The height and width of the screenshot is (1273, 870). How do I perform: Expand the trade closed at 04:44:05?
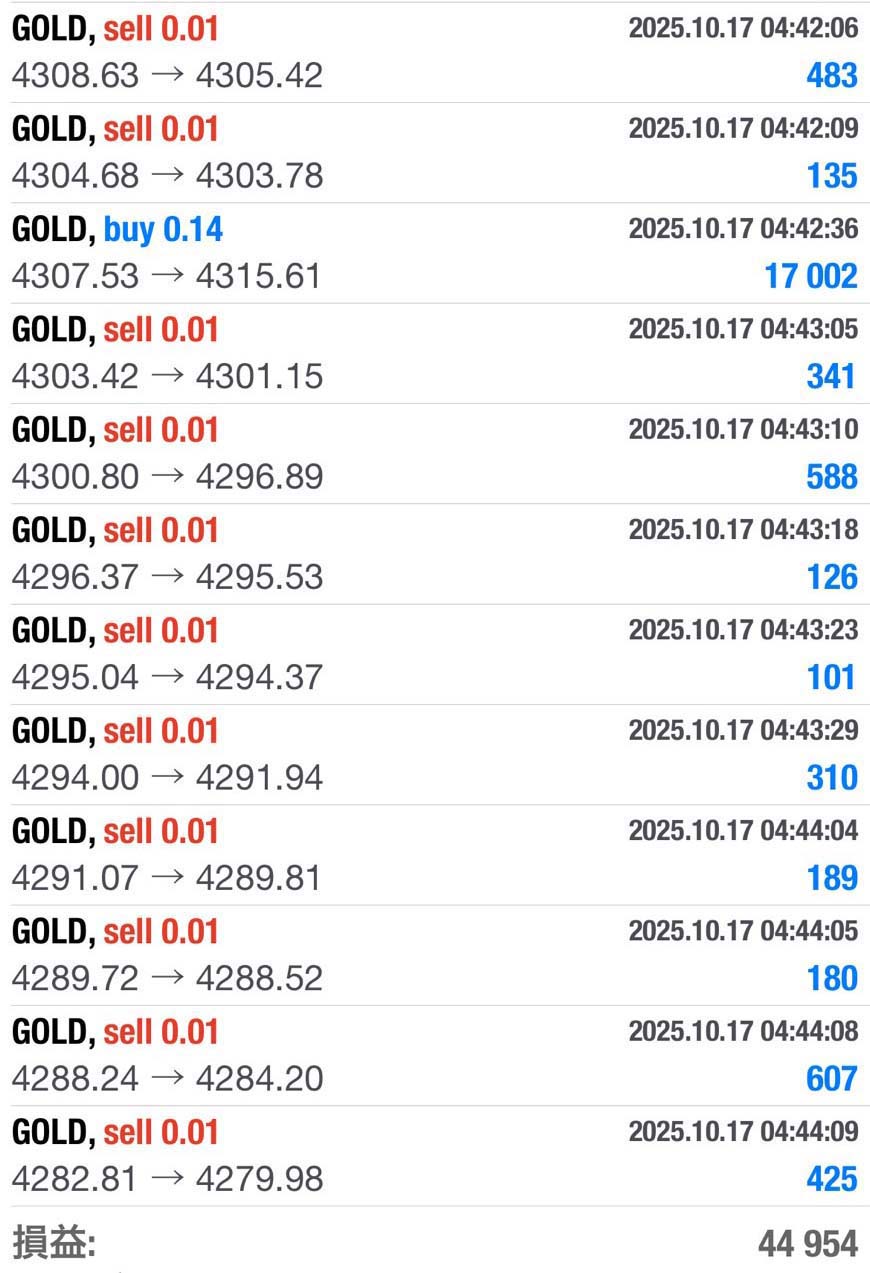434,955
